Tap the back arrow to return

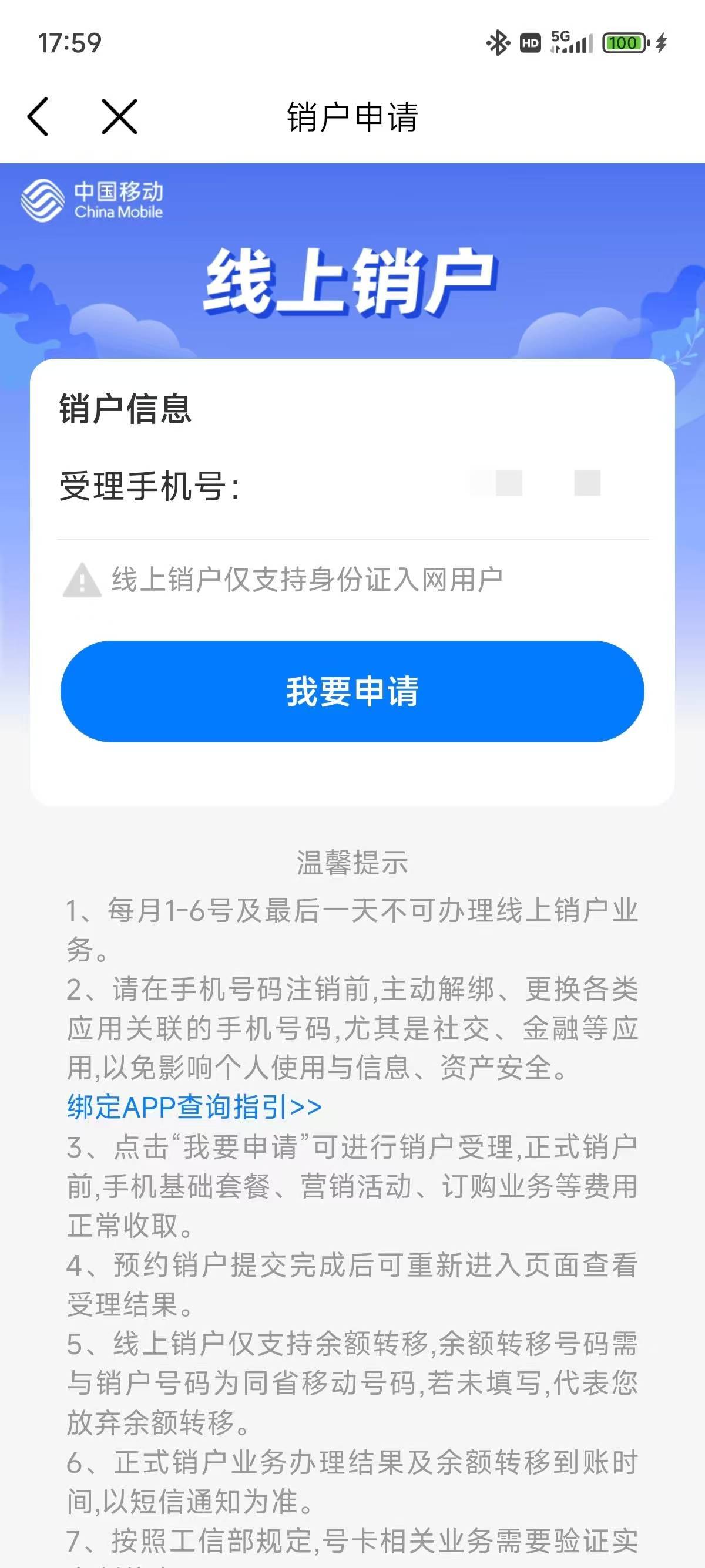coord(38,116)
